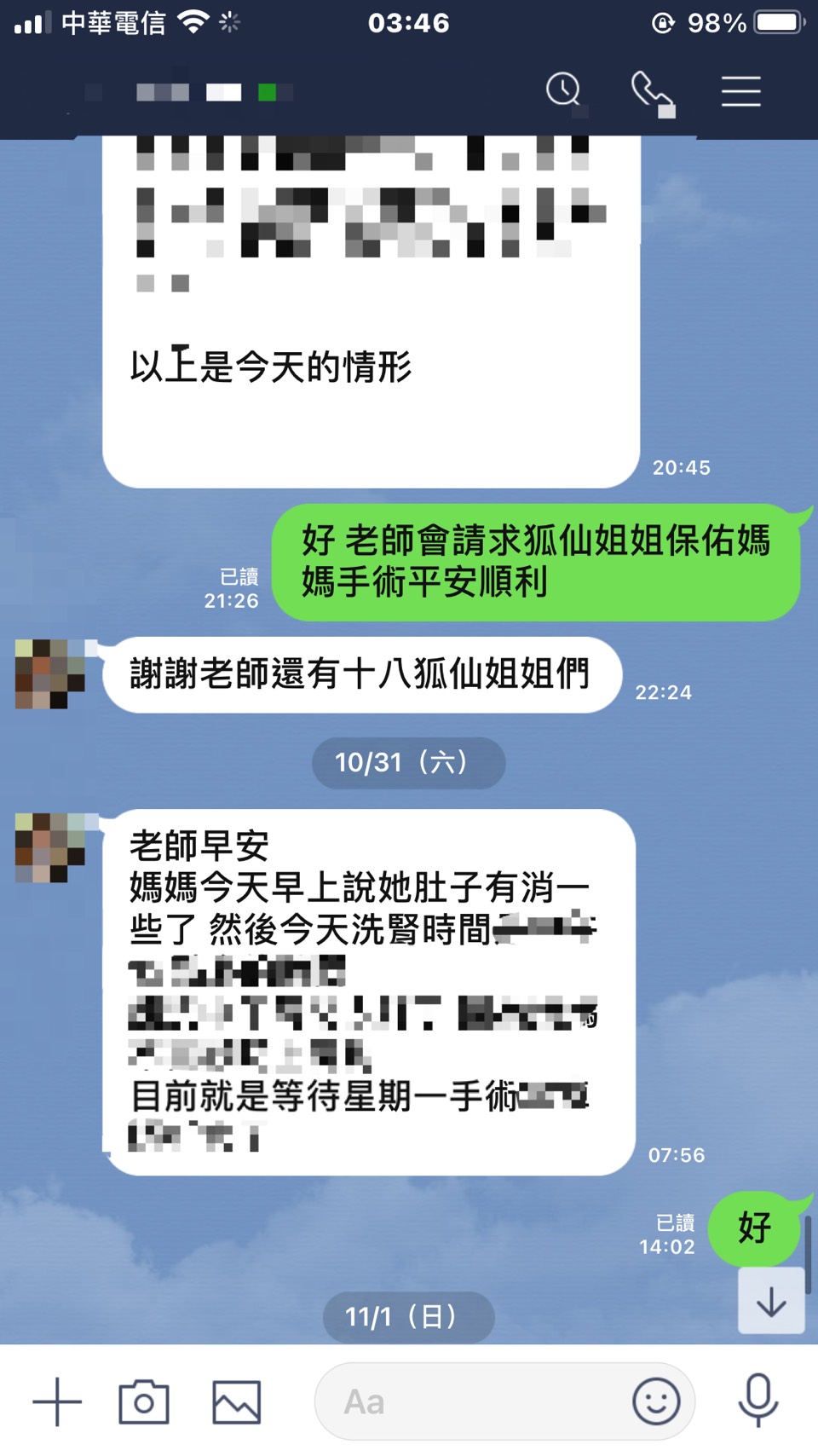The height and width of the screenshot is (1456, 818).
Task: Start a voice call from the chat header
Action: click(651, 91)
